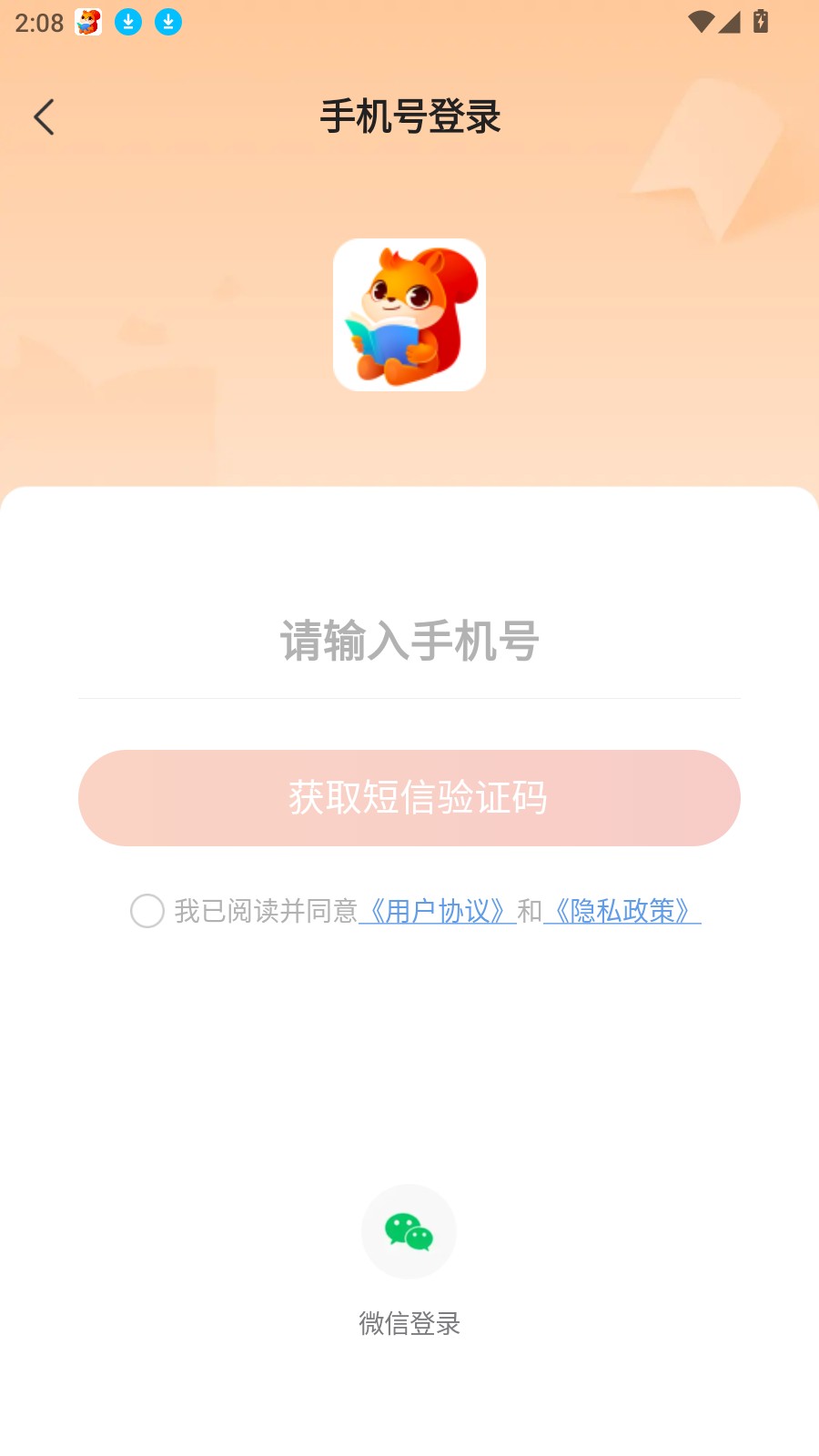
Task: Select the 手机号登录 title text
Action: pos(409,116)
